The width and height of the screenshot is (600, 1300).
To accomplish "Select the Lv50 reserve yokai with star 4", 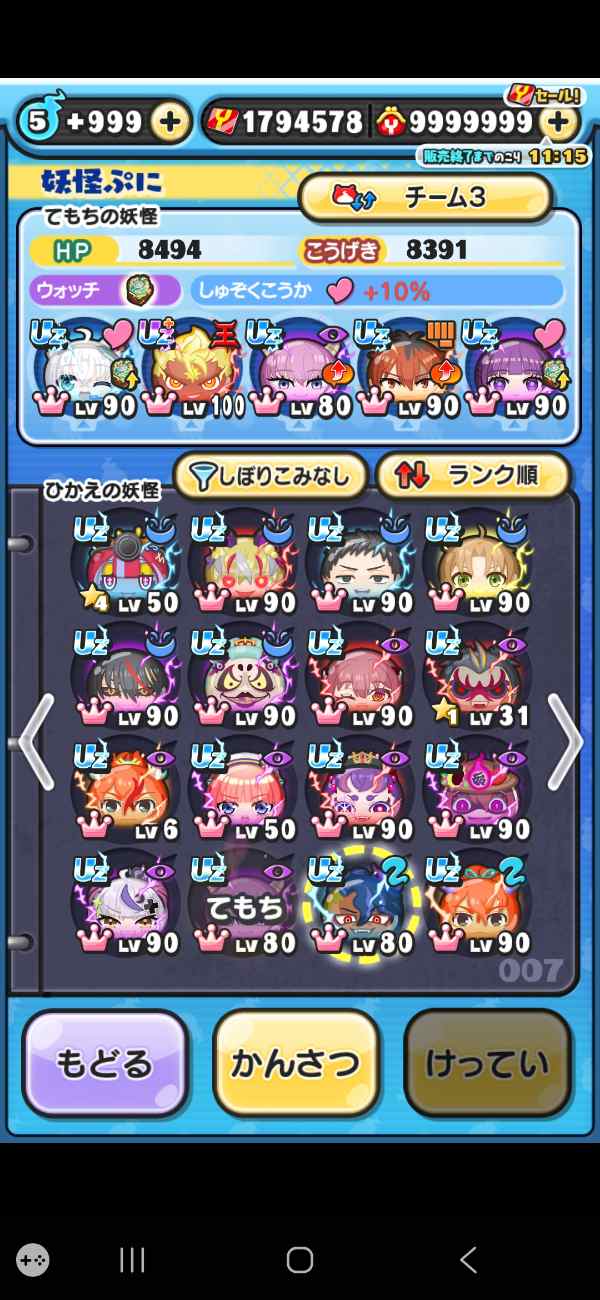I will pyautogui.click(x=124, y=564).
